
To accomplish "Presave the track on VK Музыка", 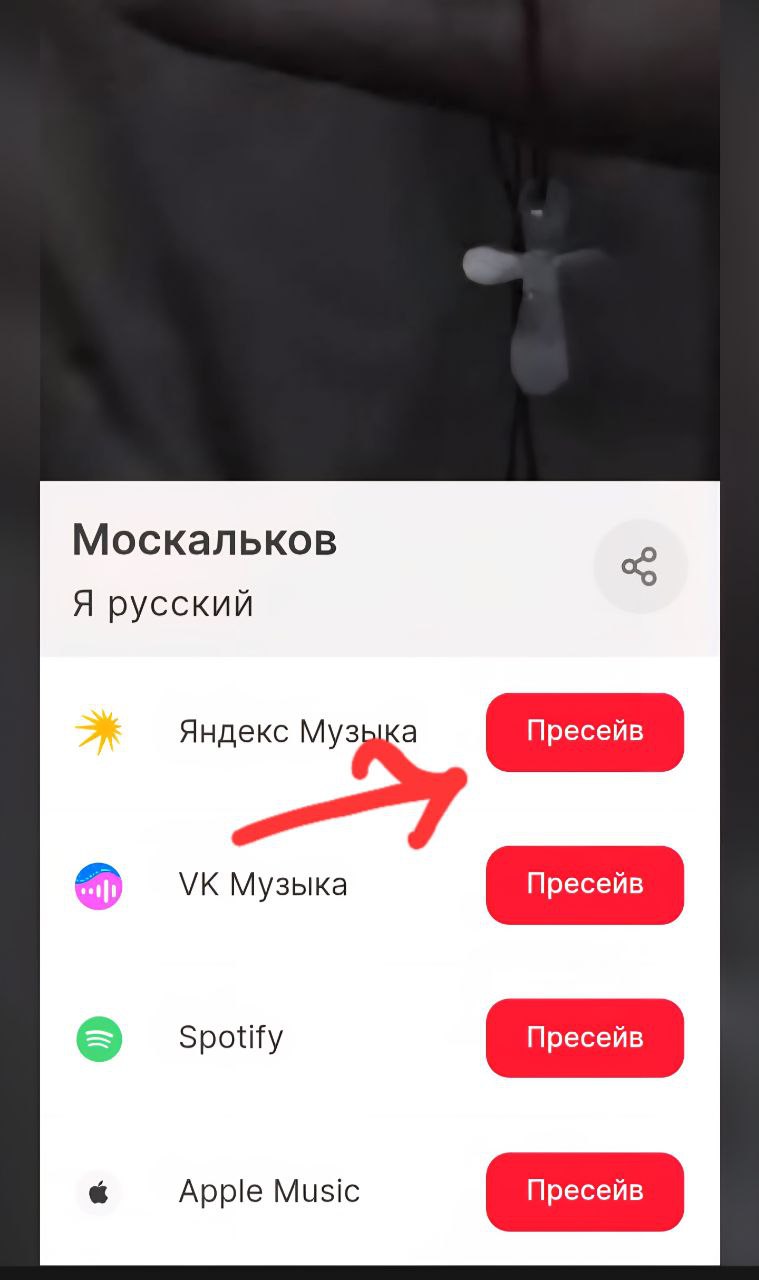I will pyautogui.click(x=585, y=885).
